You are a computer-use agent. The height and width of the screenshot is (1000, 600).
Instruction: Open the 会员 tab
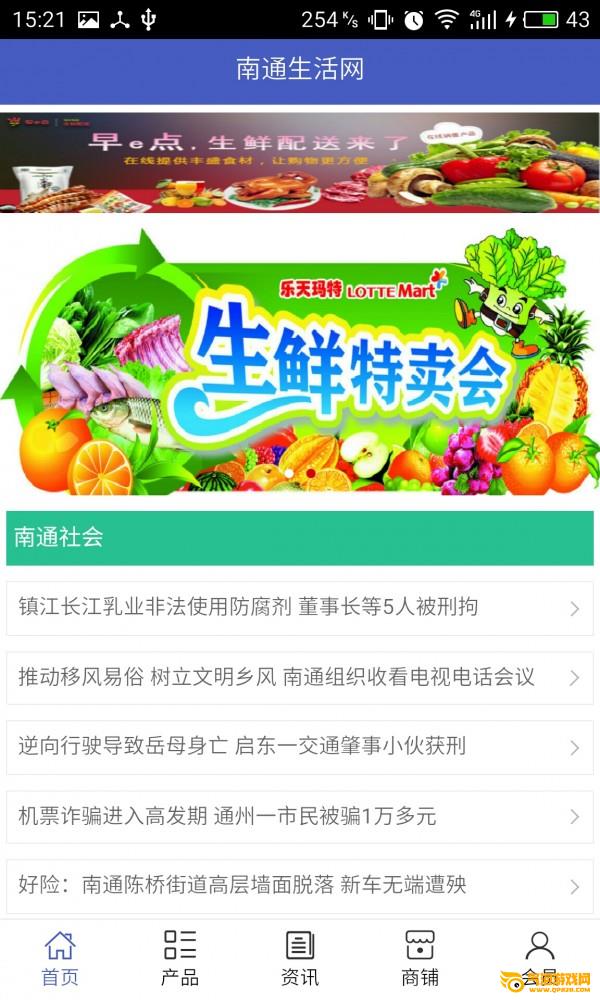tap(539, 959)
